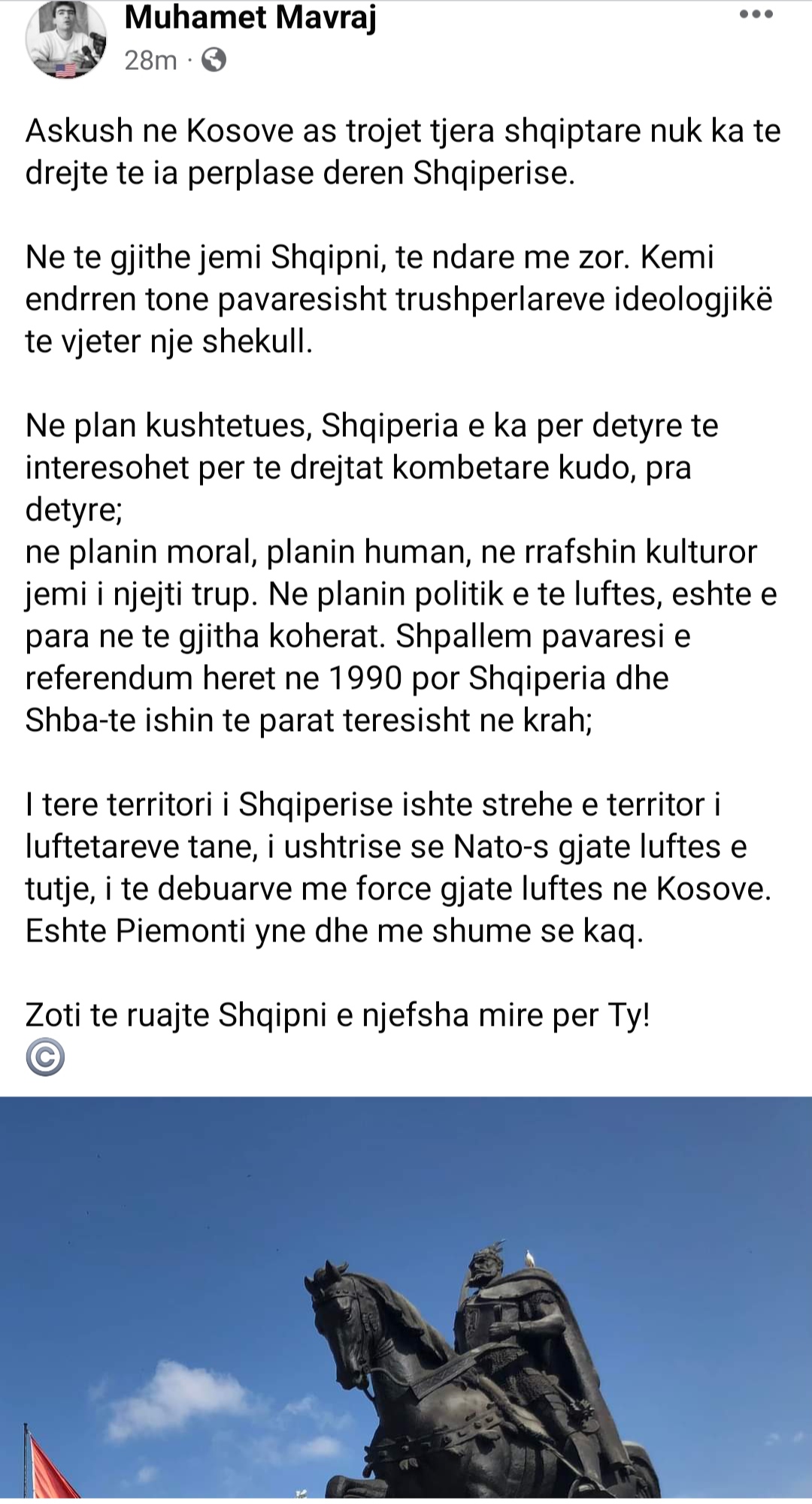This screenshot has width=812, height=1504.
Task: Open the post's three-dot overflow menu
Action: 756,14
